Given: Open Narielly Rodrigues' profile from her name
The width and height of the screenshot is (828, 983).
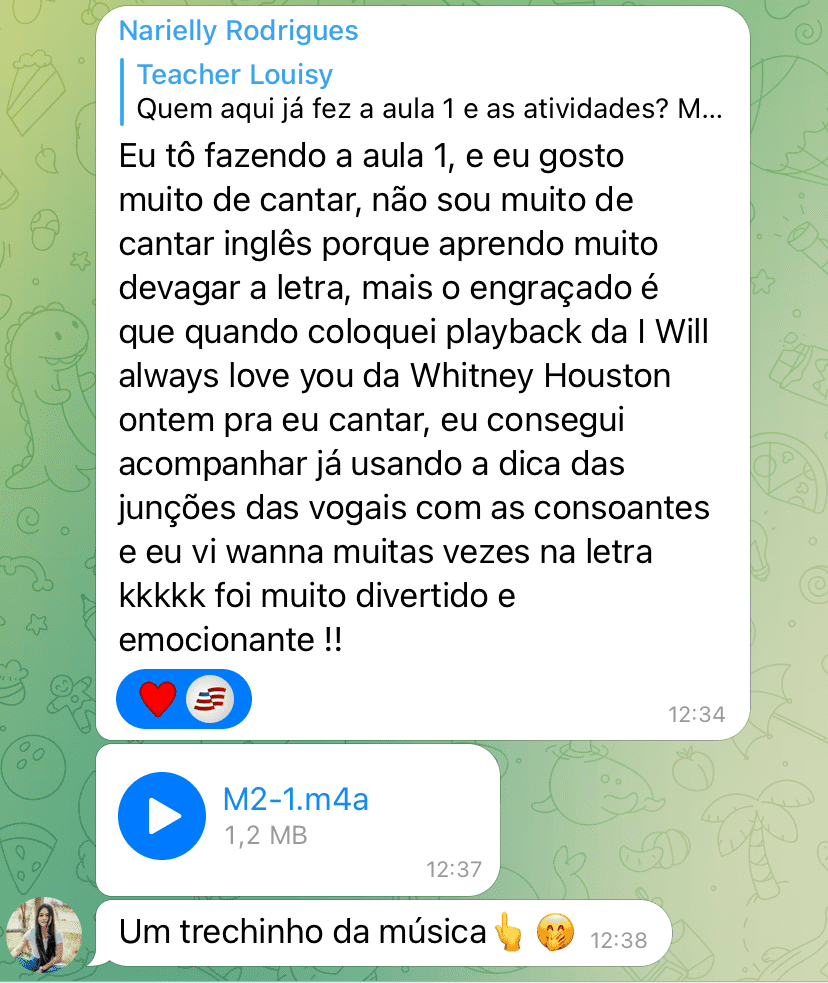Looking at the screenshot, I should (238, 31).
